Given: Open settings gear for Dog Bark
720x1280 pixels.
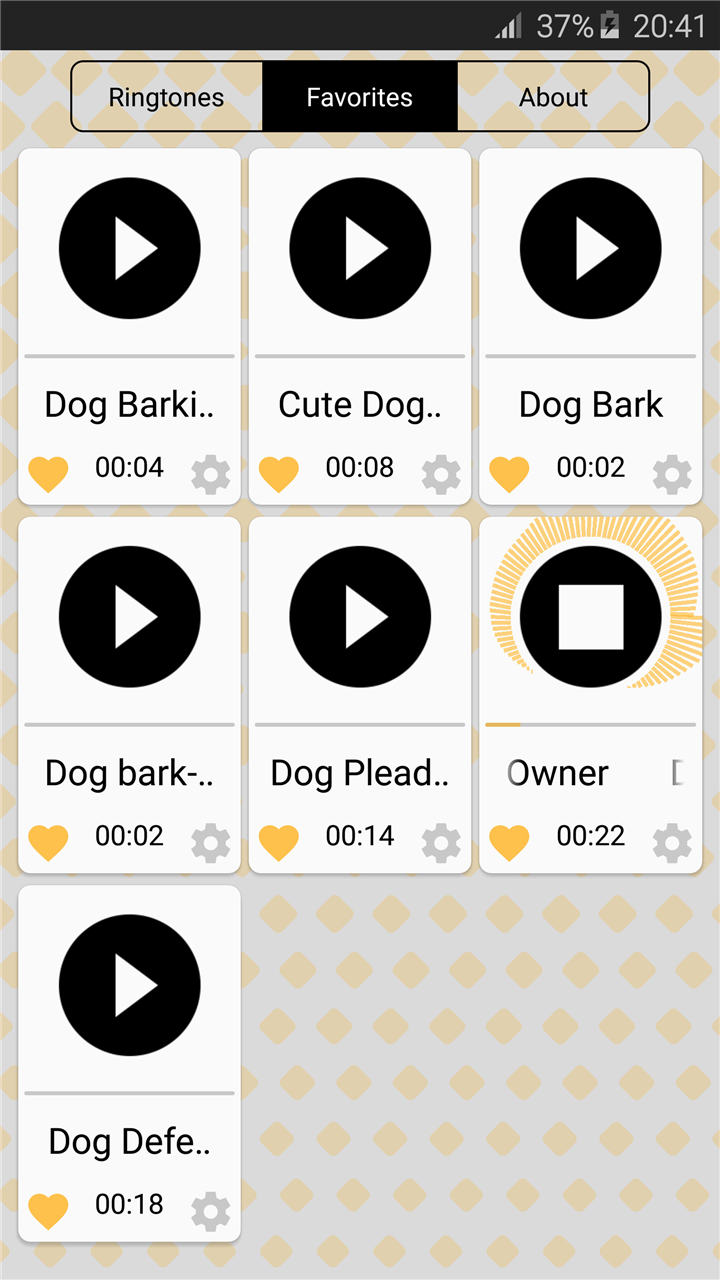Looking at the screenshot, I should (x=672, y=474).
